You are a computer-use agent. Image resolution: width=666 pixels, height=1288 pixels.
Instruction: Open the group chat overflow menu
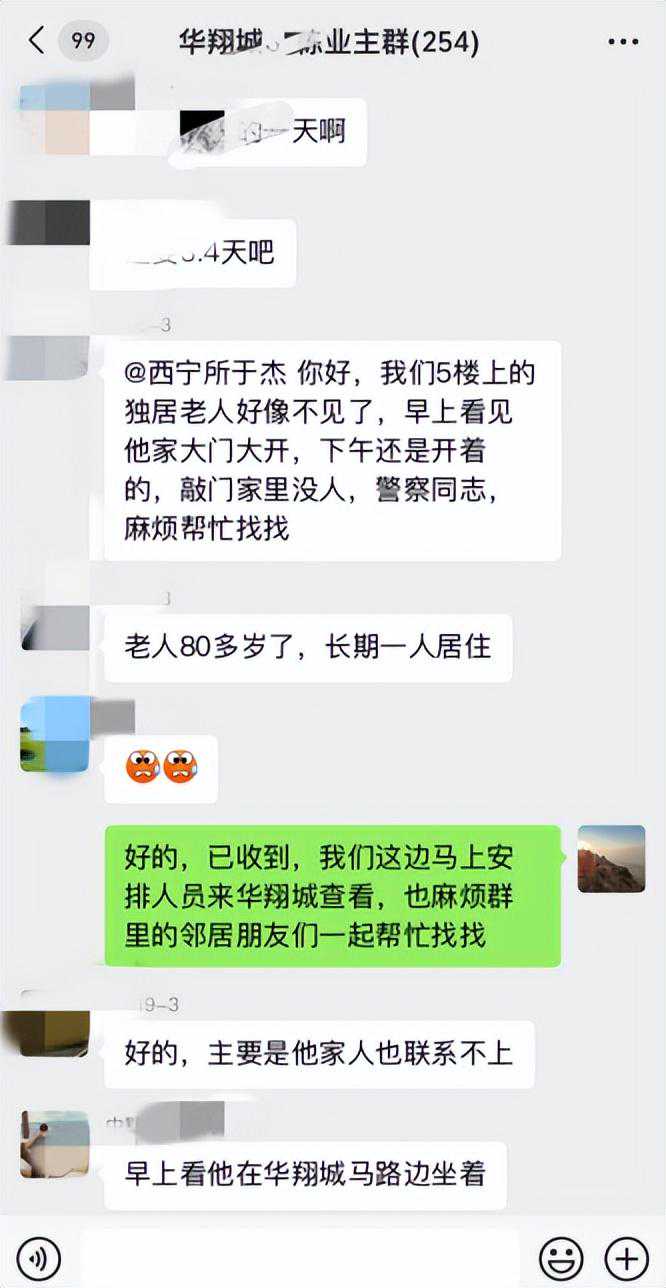[622, 42]
